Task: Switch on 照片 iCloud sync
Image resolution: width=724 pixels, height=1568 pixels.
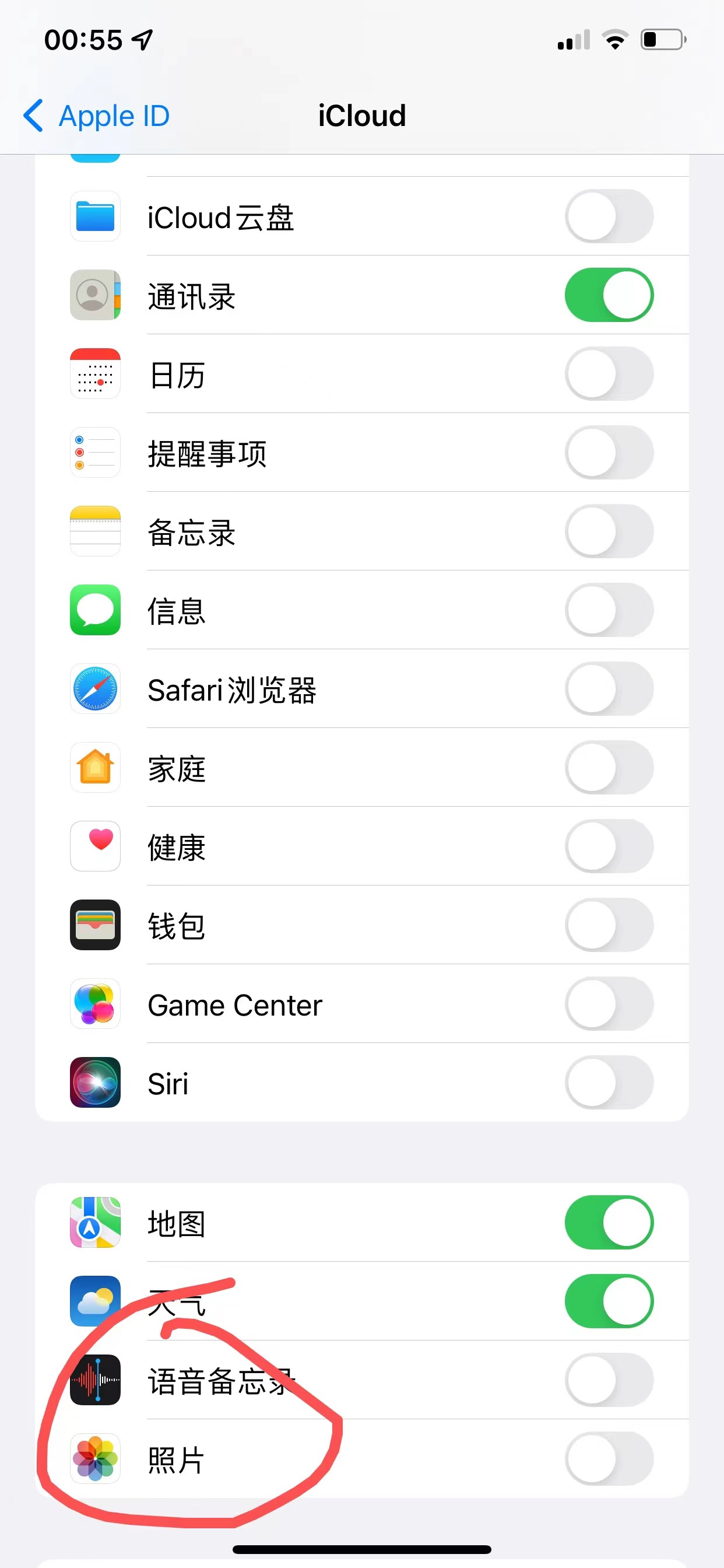Action: pos(609,1458)
